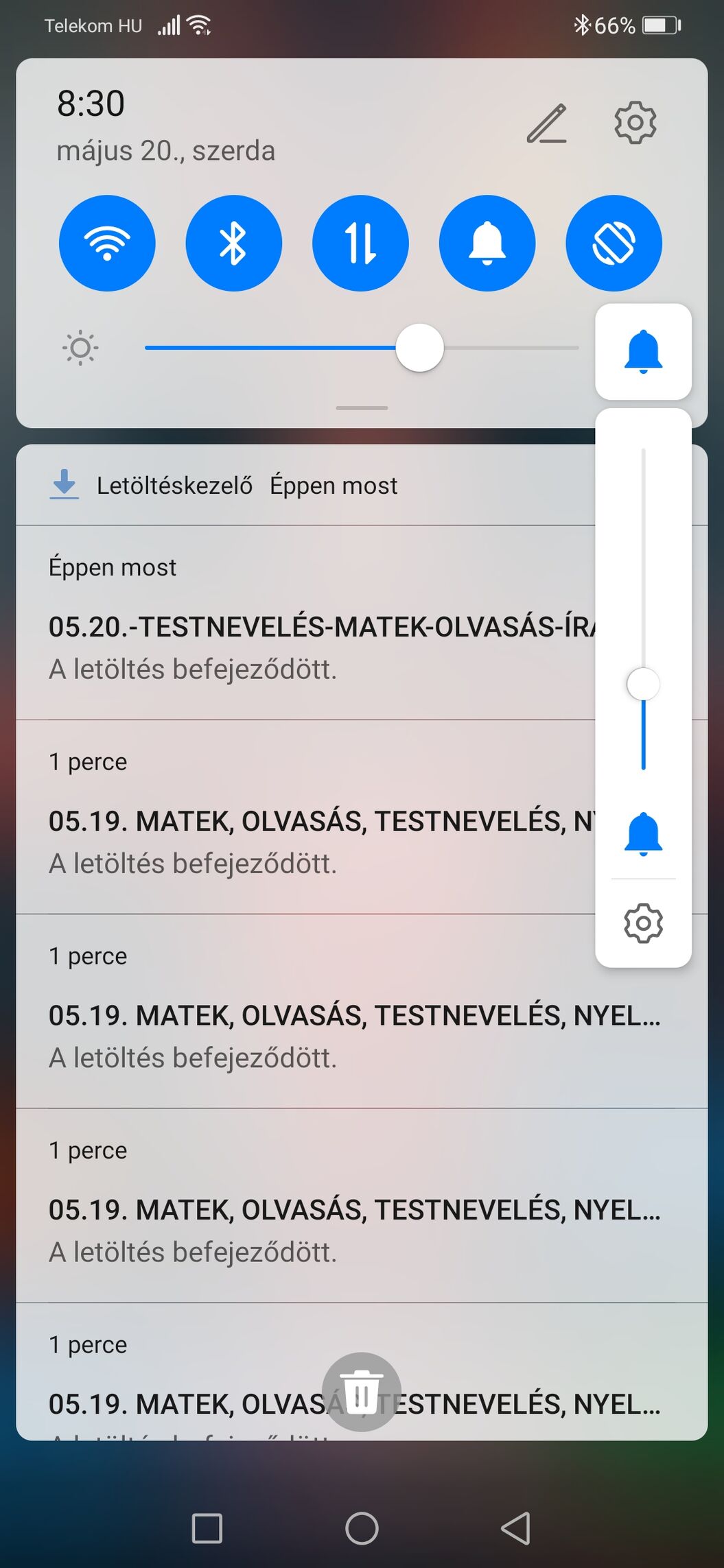Image resolution: width=724 pixels, height=1568 pixels.
Task: Toggle the Bluetooth quick tile
Action: [233, 243]
